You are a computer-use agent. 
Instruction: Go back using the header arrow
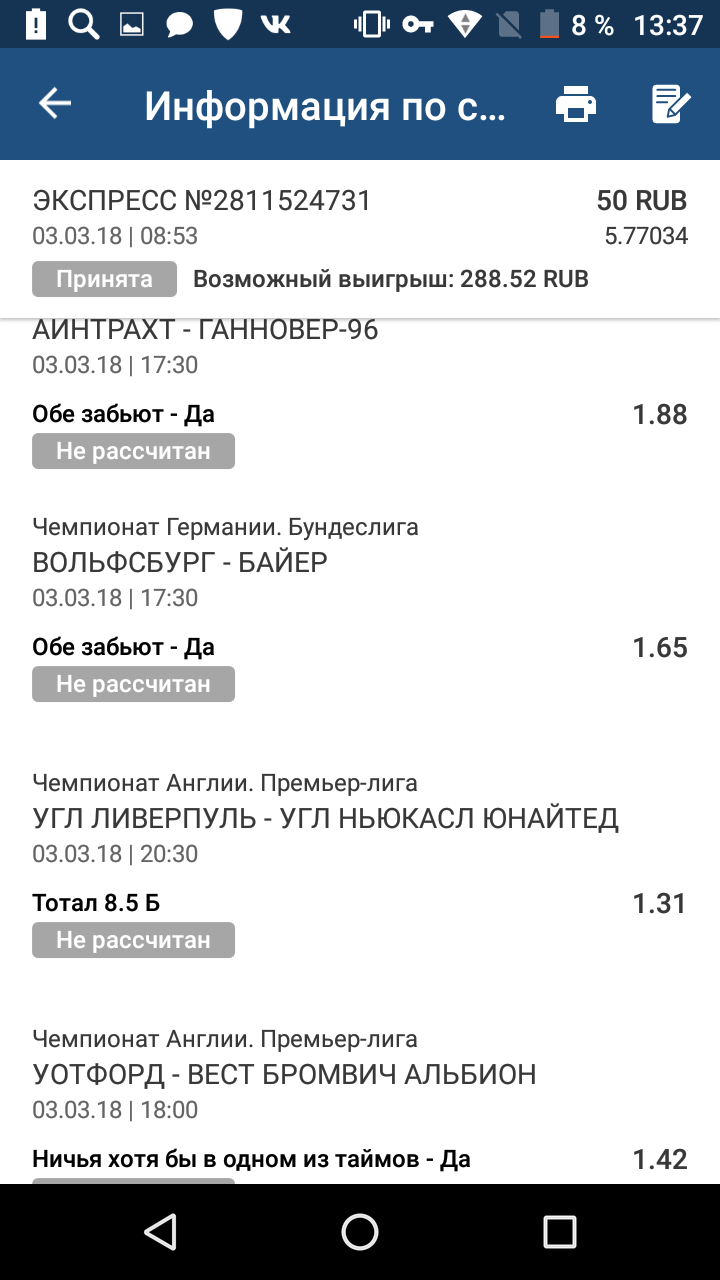[55, 103]
